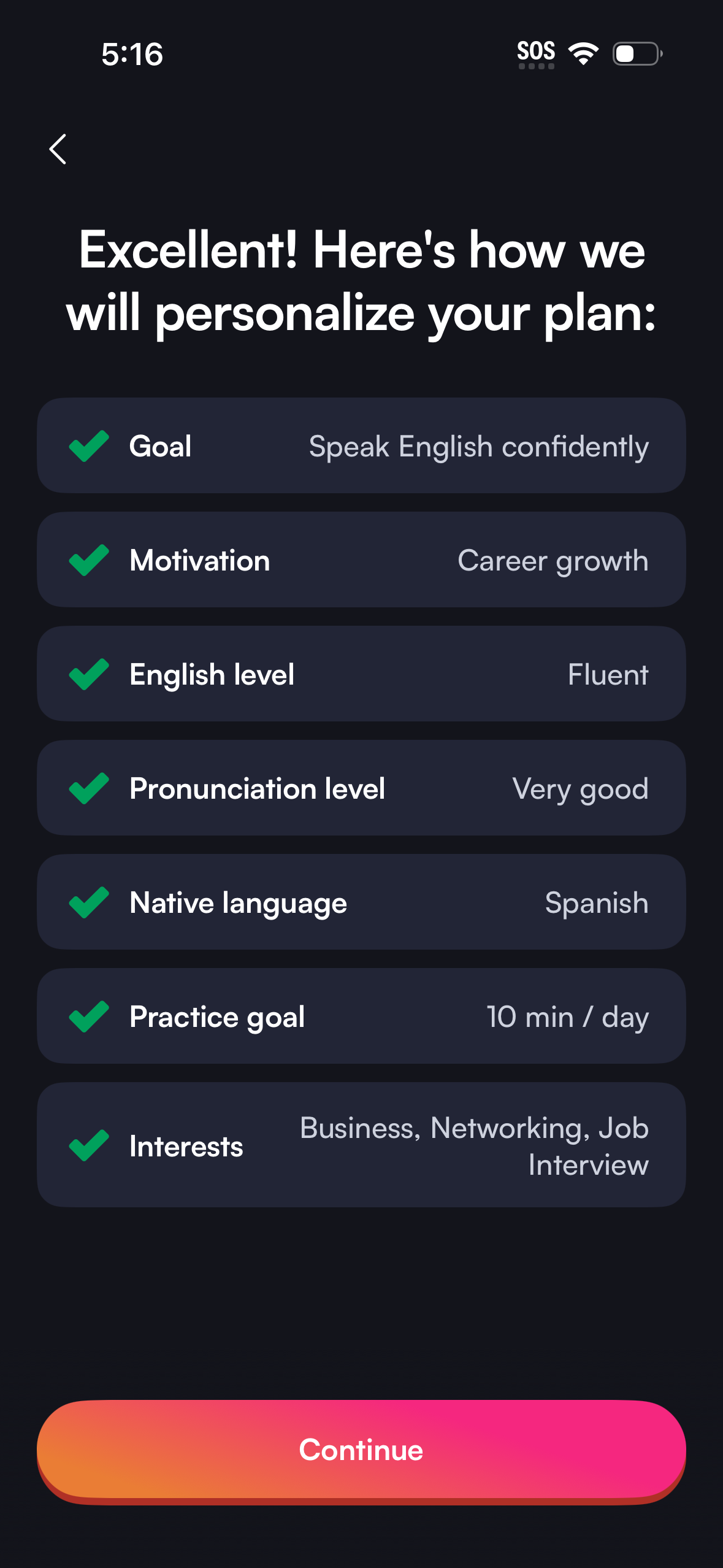Tap the 5:16 clock display
This screenshot has width=723, height=1568.
tap(132, 54)
